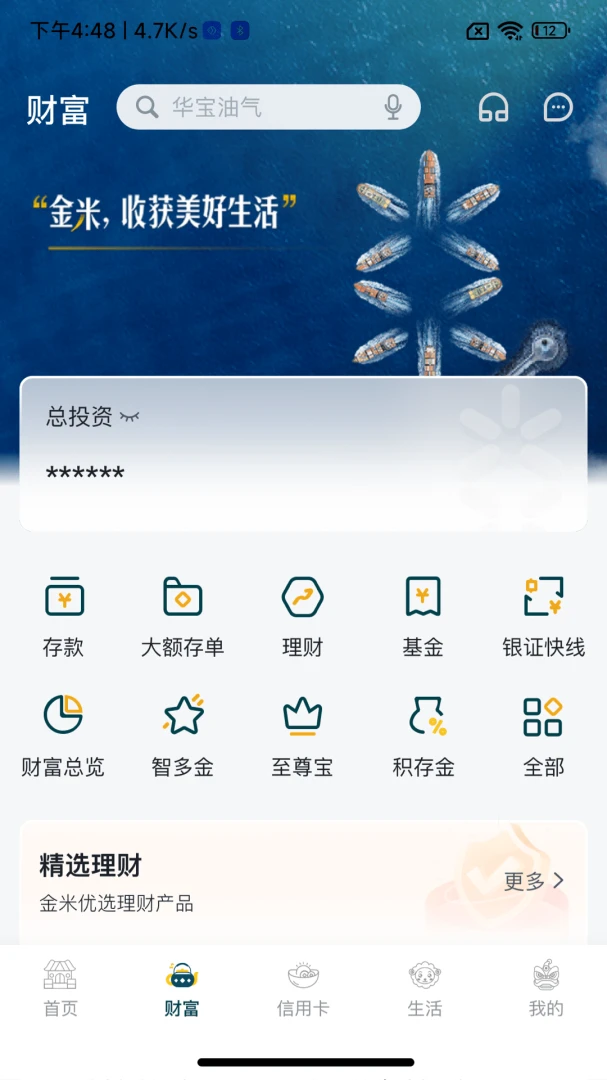
Task: Tap the search box showing 华宝油气
Action: [x=255, y=107]
